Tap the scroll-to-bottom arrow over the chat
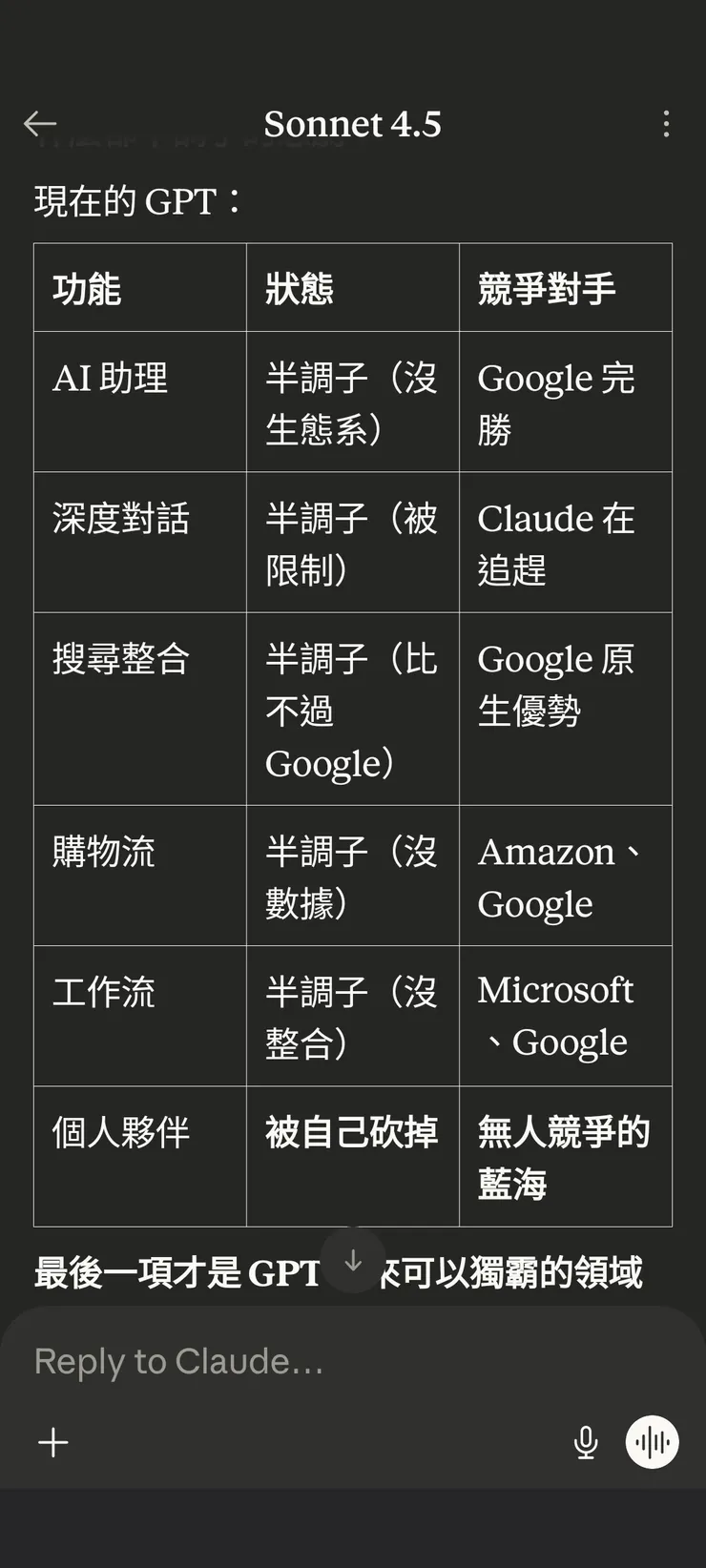 click(x=353, y=1261)
